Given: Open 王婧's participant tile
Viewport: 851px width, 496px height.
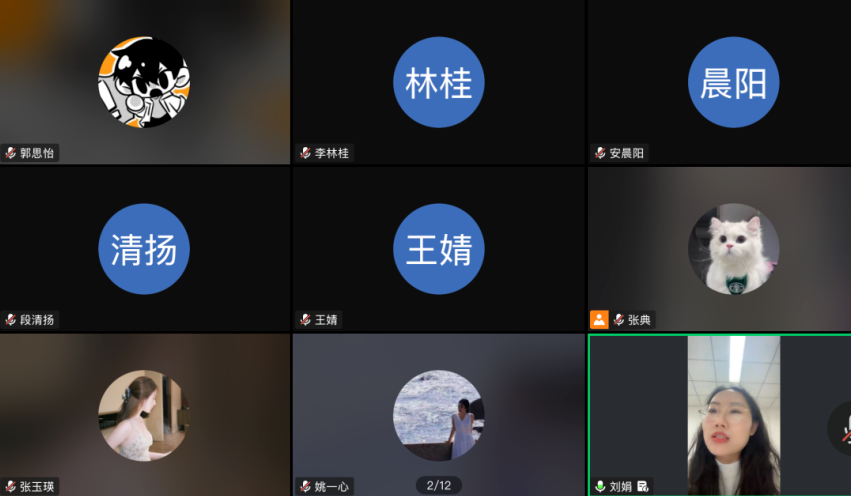Looking at the screenshot, I should click(438, 249).
